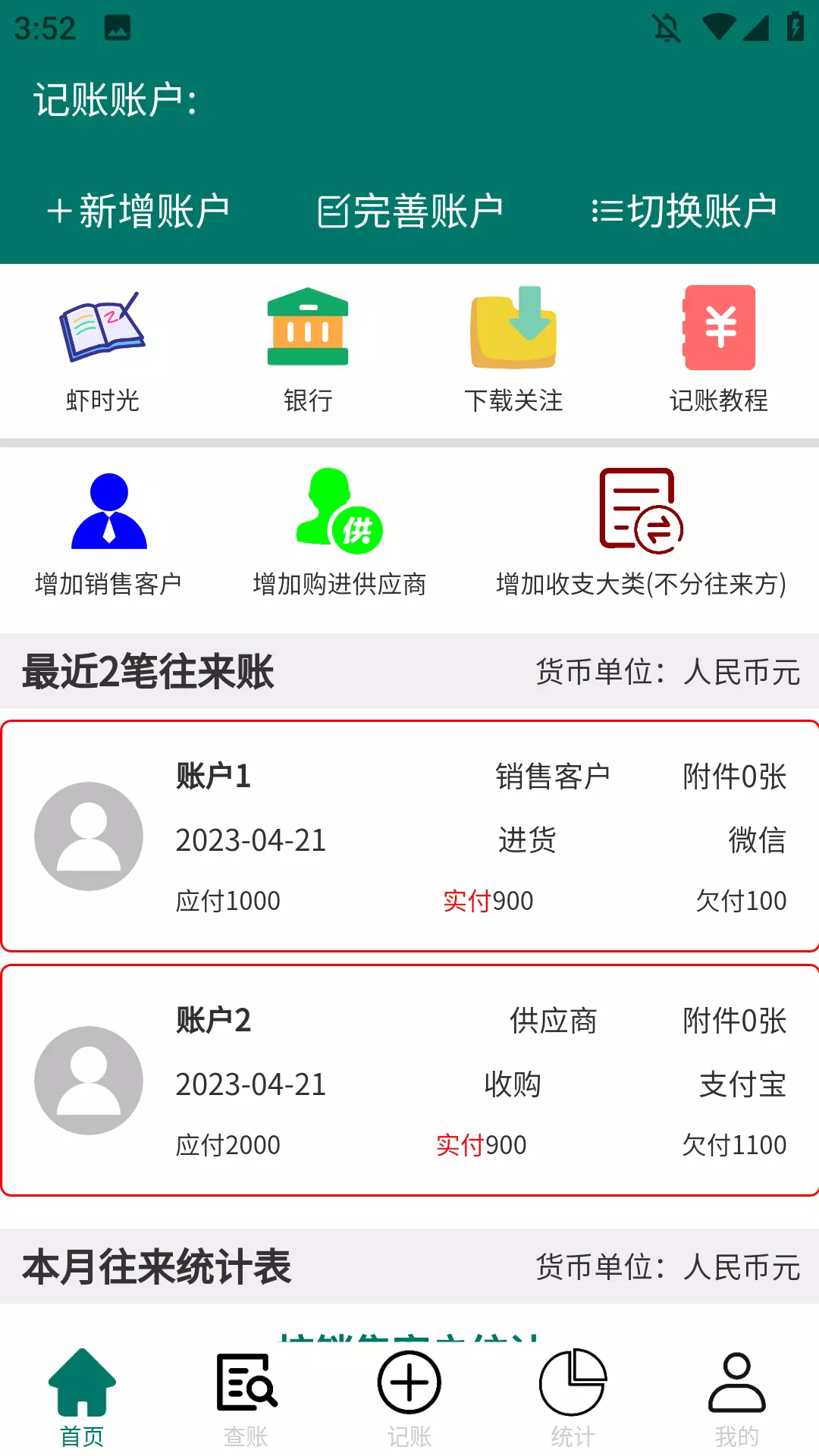
Task: Open the 记账教程 tutorial
Action: coord(719,350)
